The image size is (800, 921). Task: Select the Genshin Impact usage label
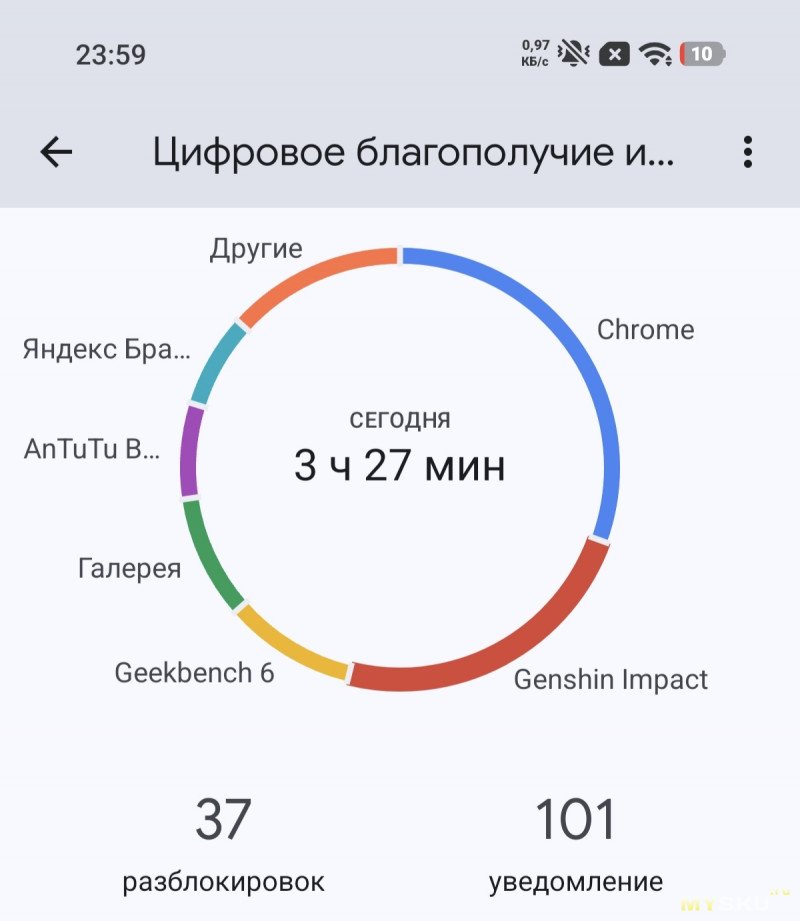pyautogui.click(x=611, y=680)
